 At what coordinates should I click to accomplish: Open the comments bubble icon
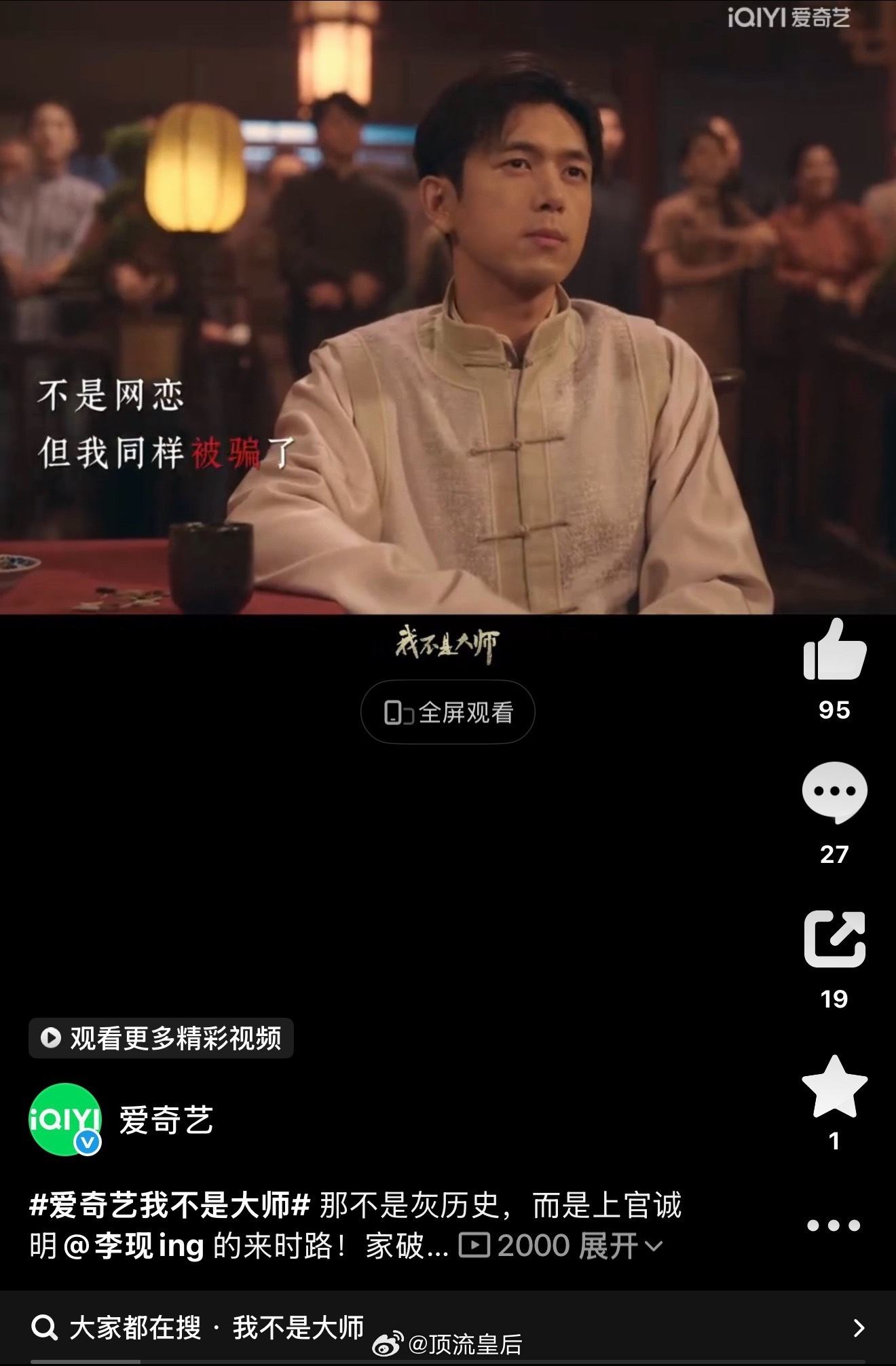(x=834, y=792)
